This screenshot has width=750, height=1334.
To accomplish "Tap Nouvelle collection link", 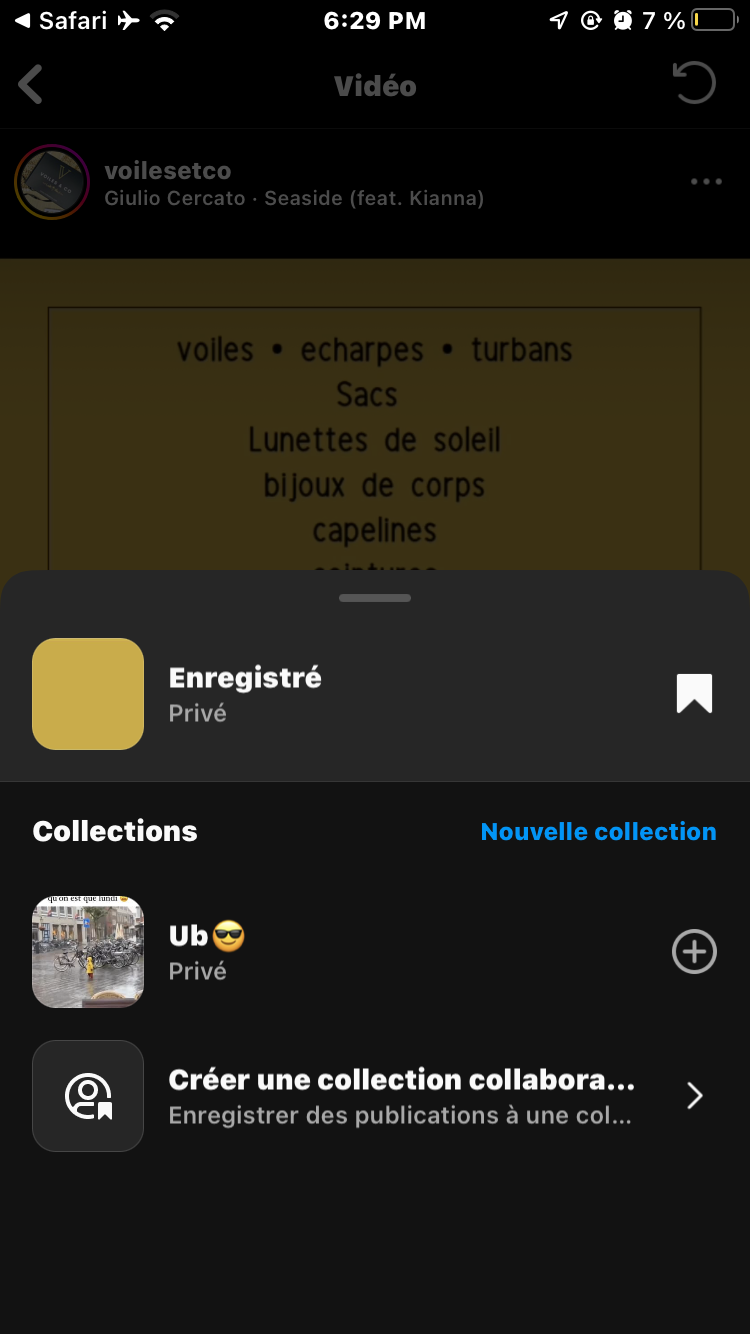I will coord(598,832).
